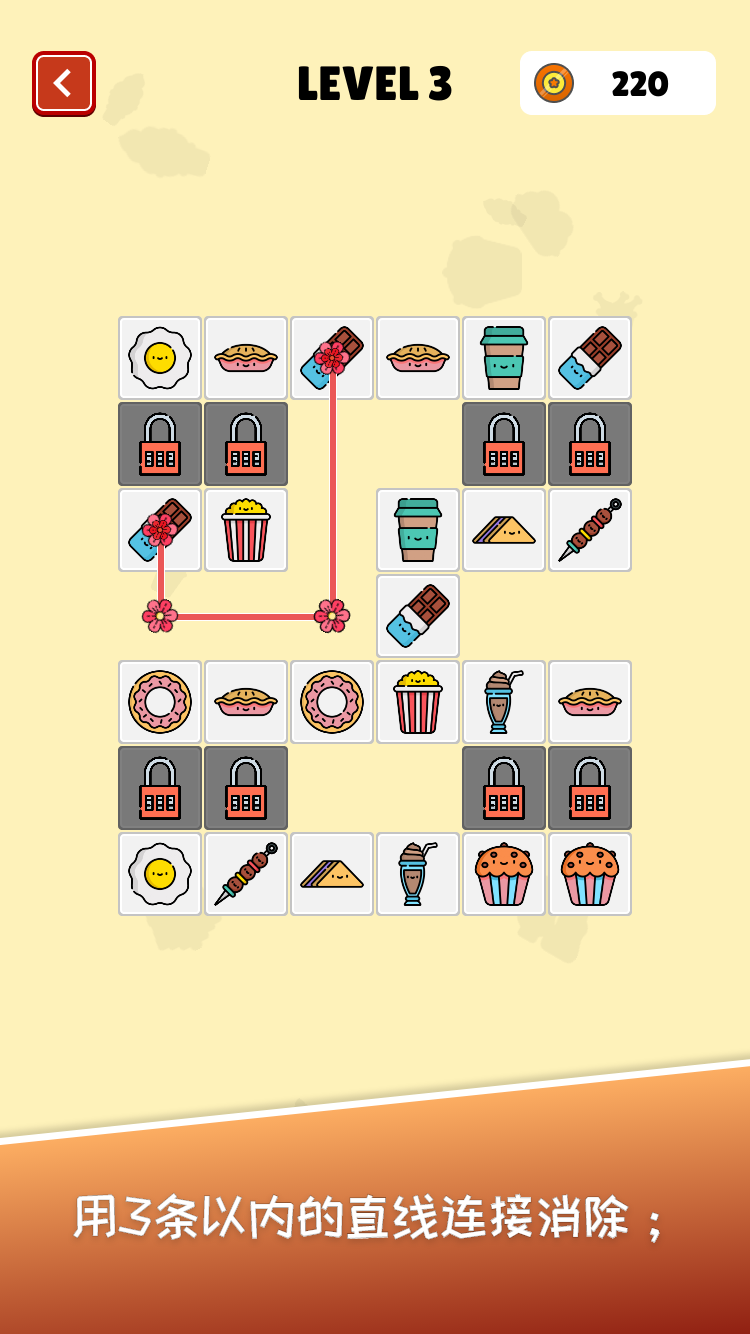Tap the donut tile between pie and popcorn
This screenshot has height=1334, width=750.
(x=332, y=702)
